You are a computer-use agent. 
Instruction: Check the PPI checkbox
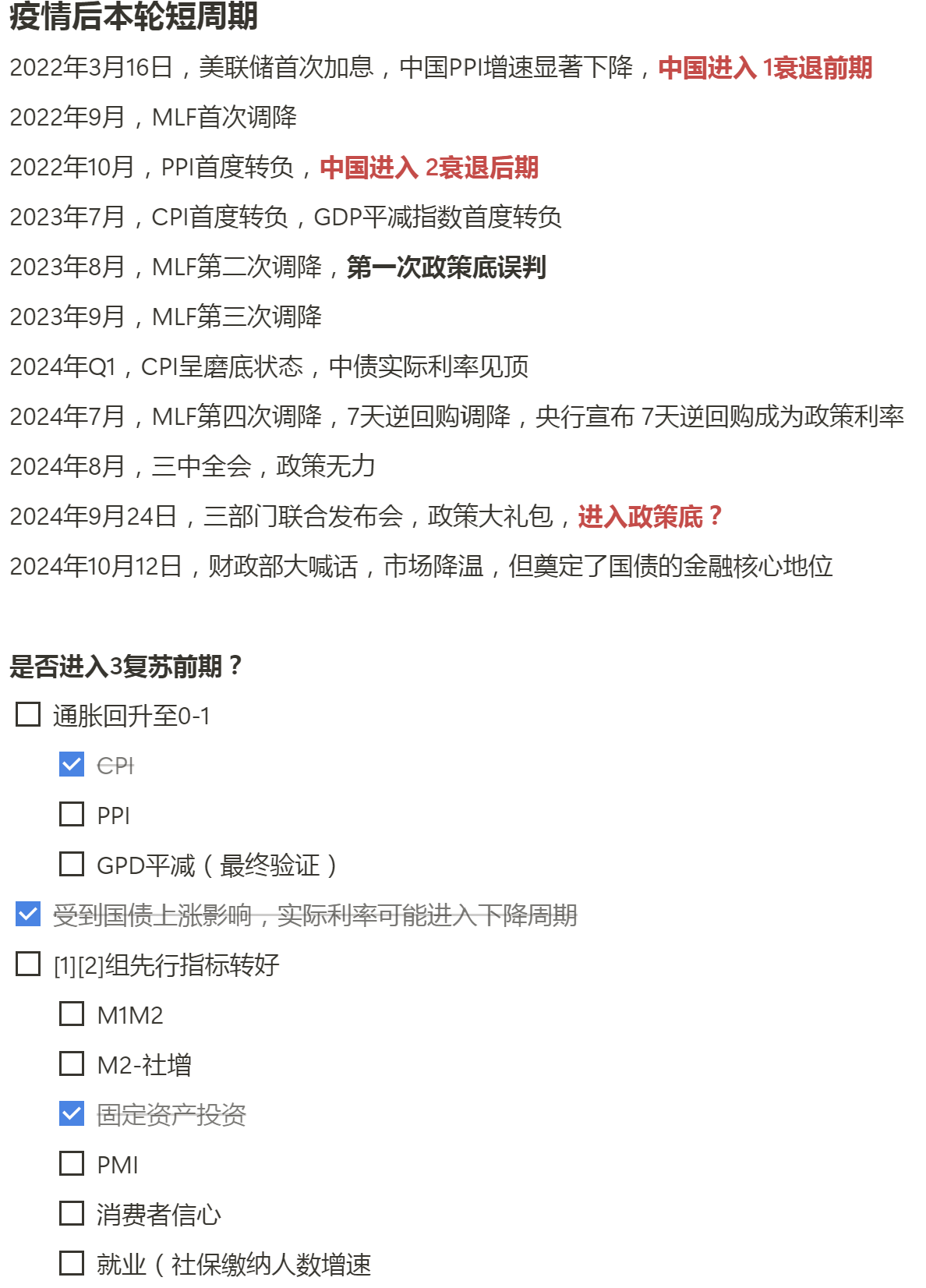point(72,814)
